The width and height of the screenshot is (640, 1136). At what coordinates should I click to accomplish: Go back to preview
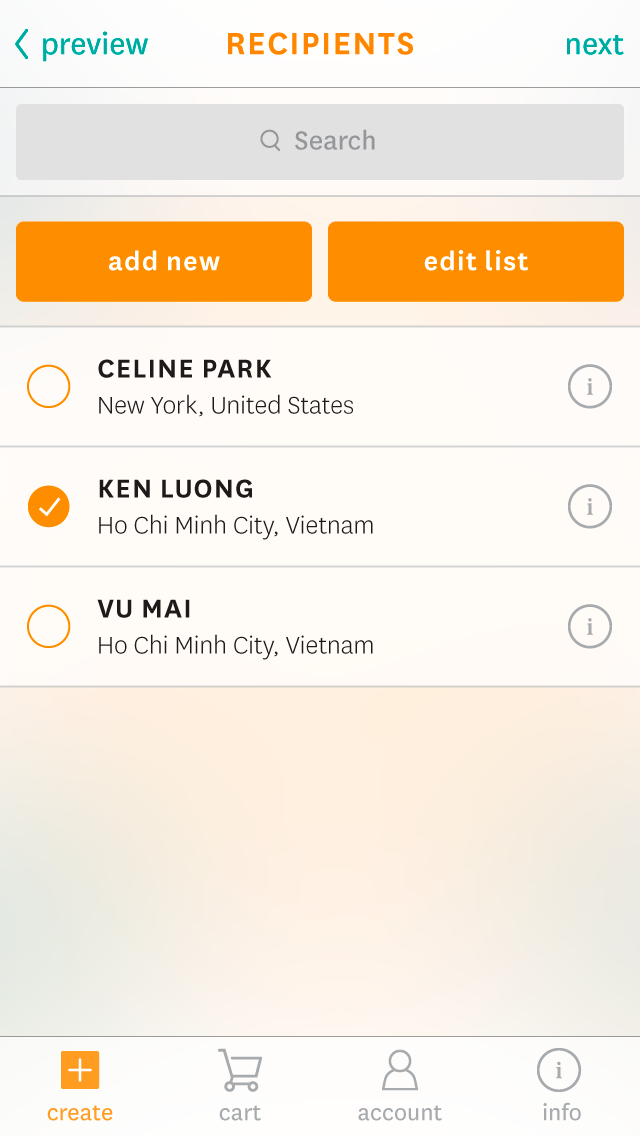click(x=81, y=44)
